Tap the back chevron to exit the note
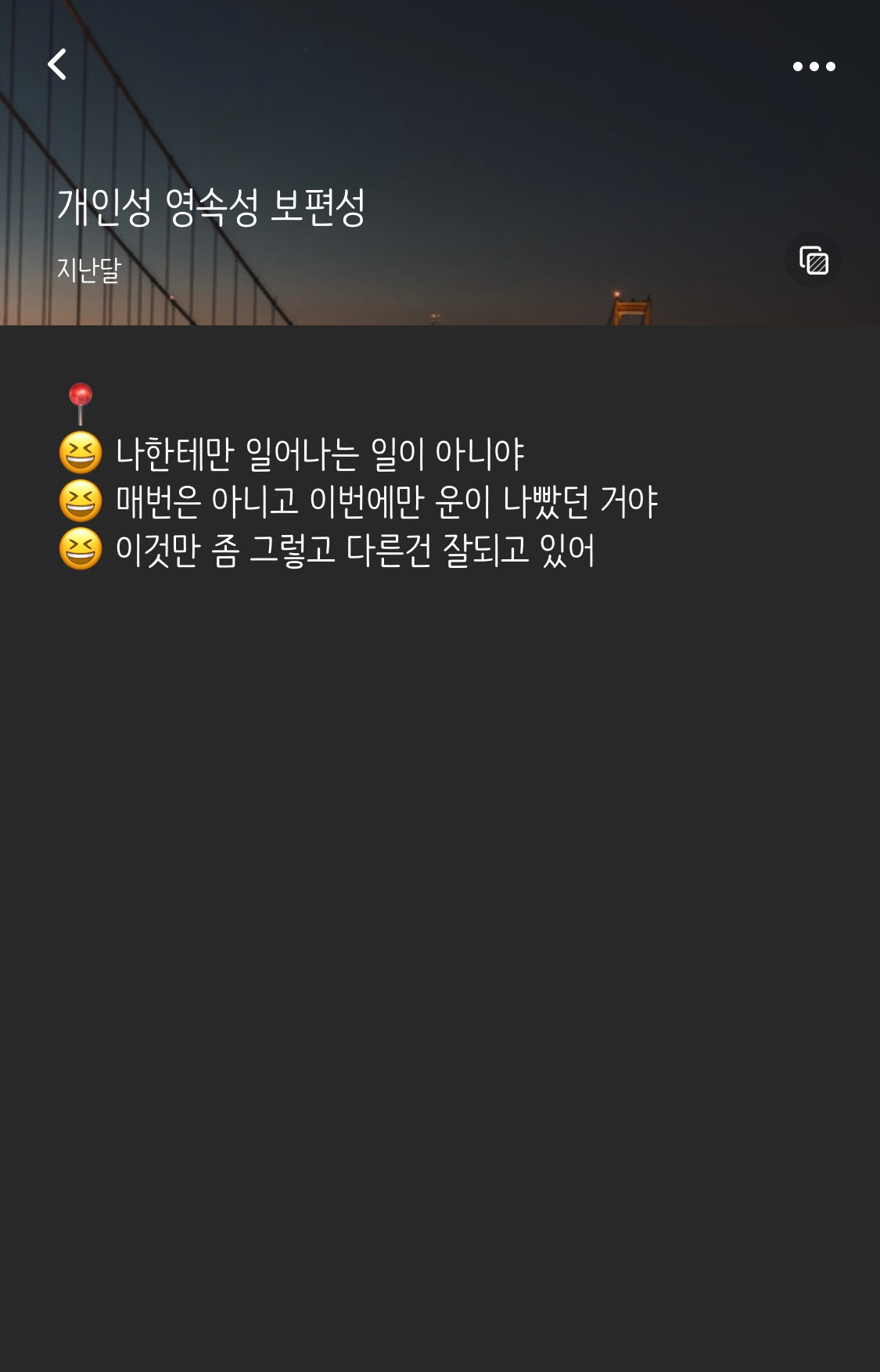880x1372 pixels. (x=56, y=66)
